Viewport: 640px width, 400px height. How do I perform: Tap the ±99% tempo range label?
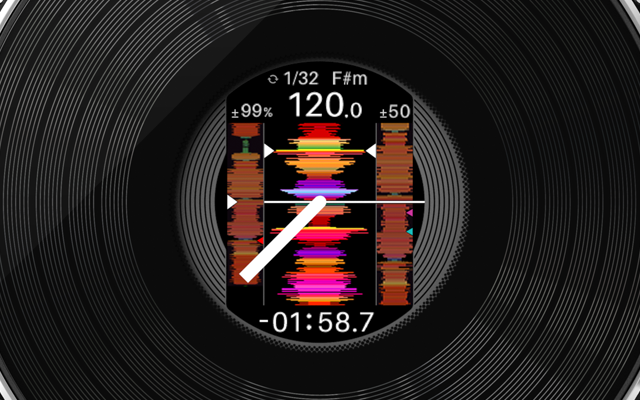[251, 111]
